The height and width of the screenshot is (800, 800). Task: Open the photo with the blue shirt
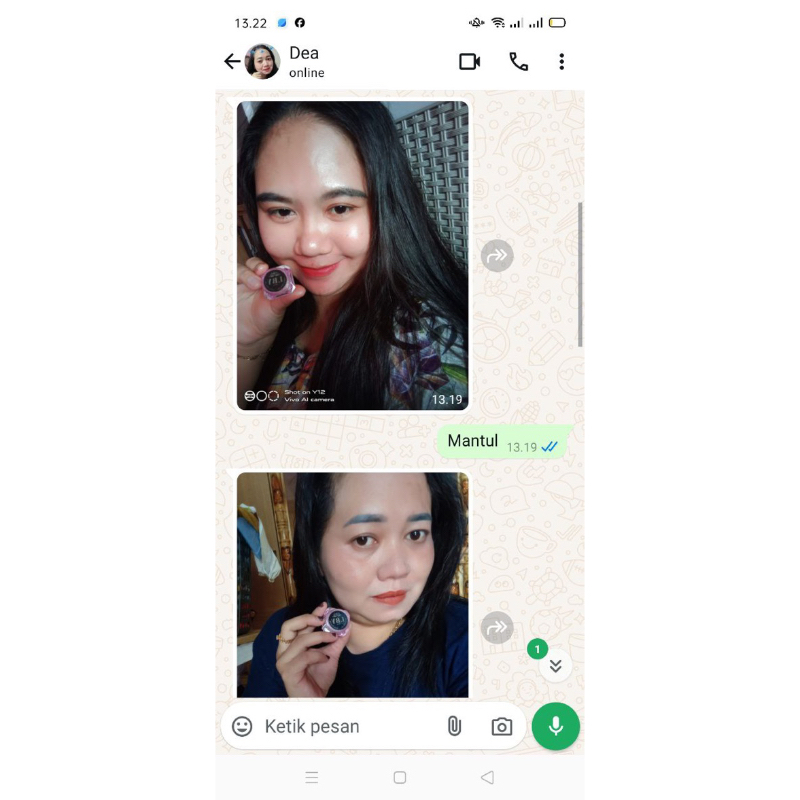pos(352,585)
